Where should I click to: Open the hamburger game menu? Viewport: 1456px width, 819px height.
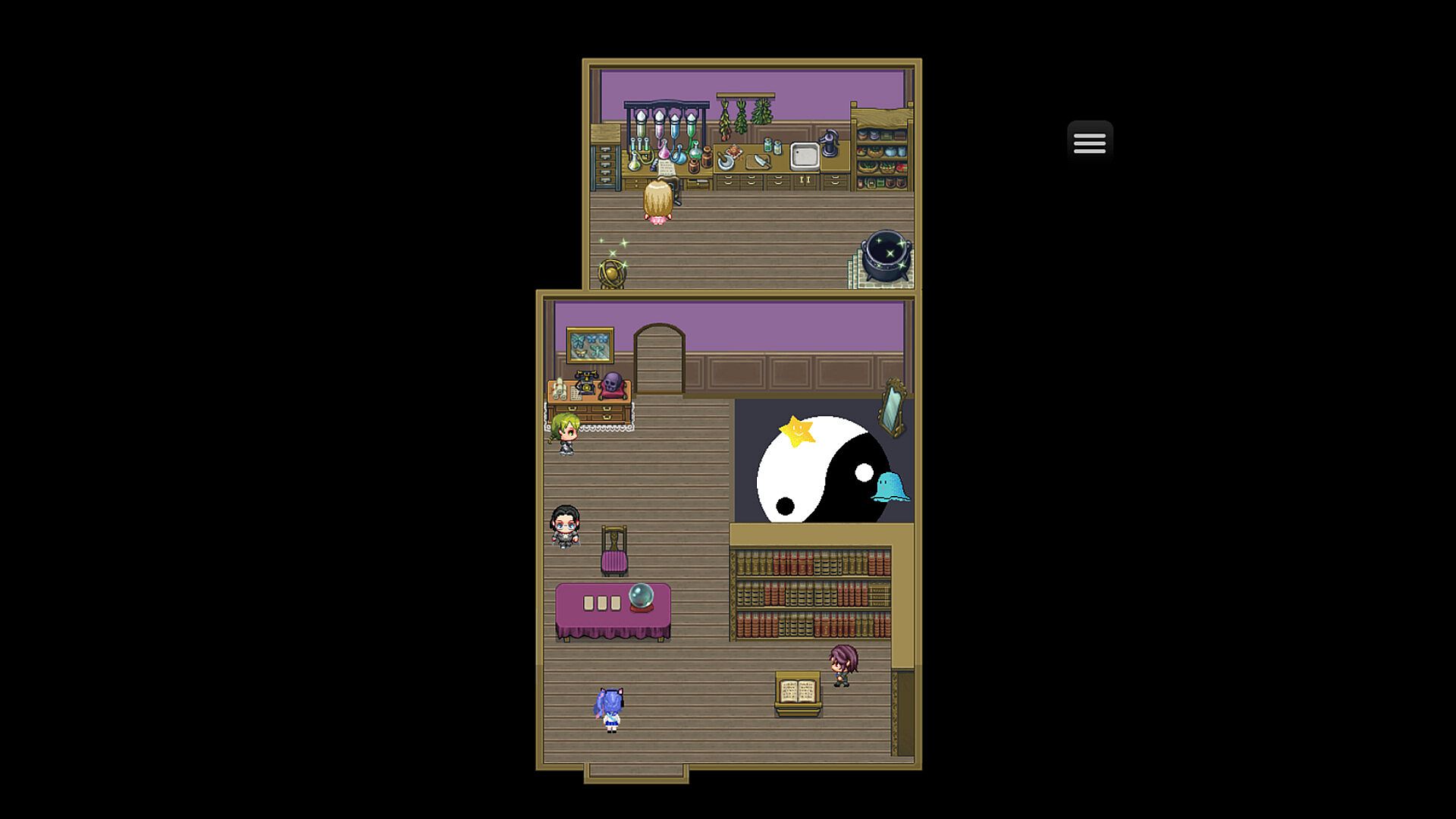[x=1090, y=143]
